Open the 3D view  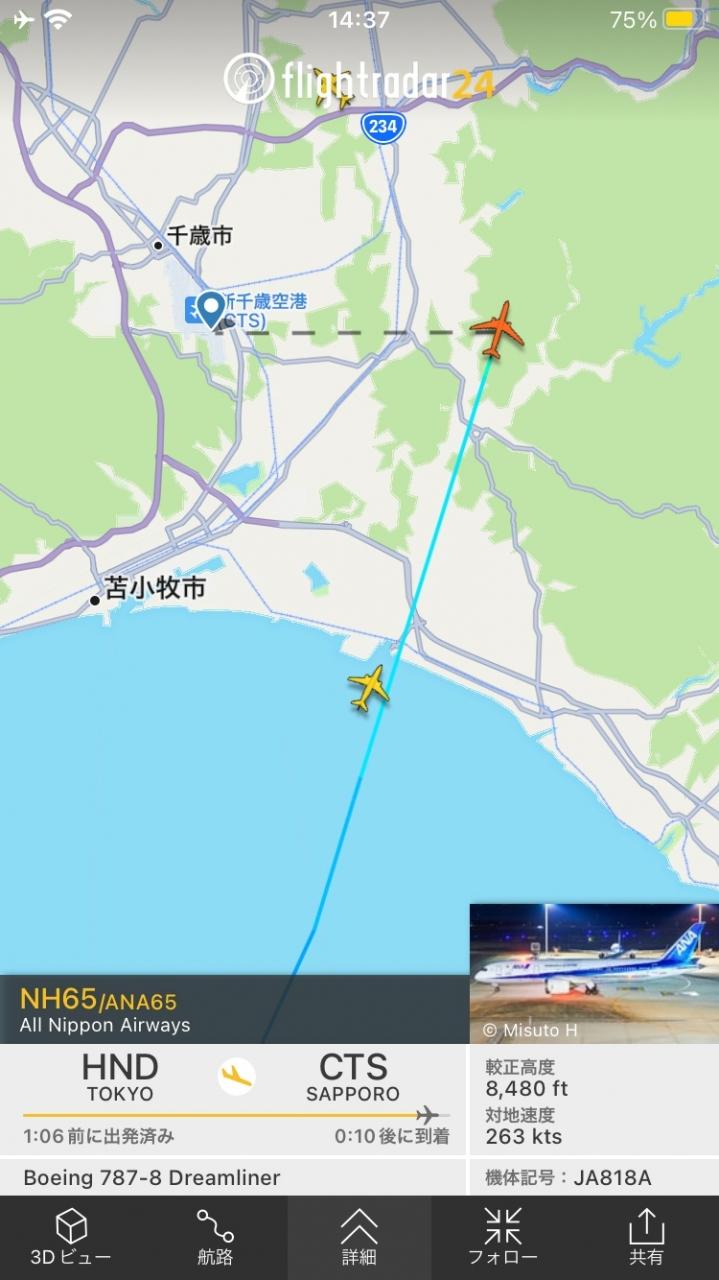tap(71, 1237)
